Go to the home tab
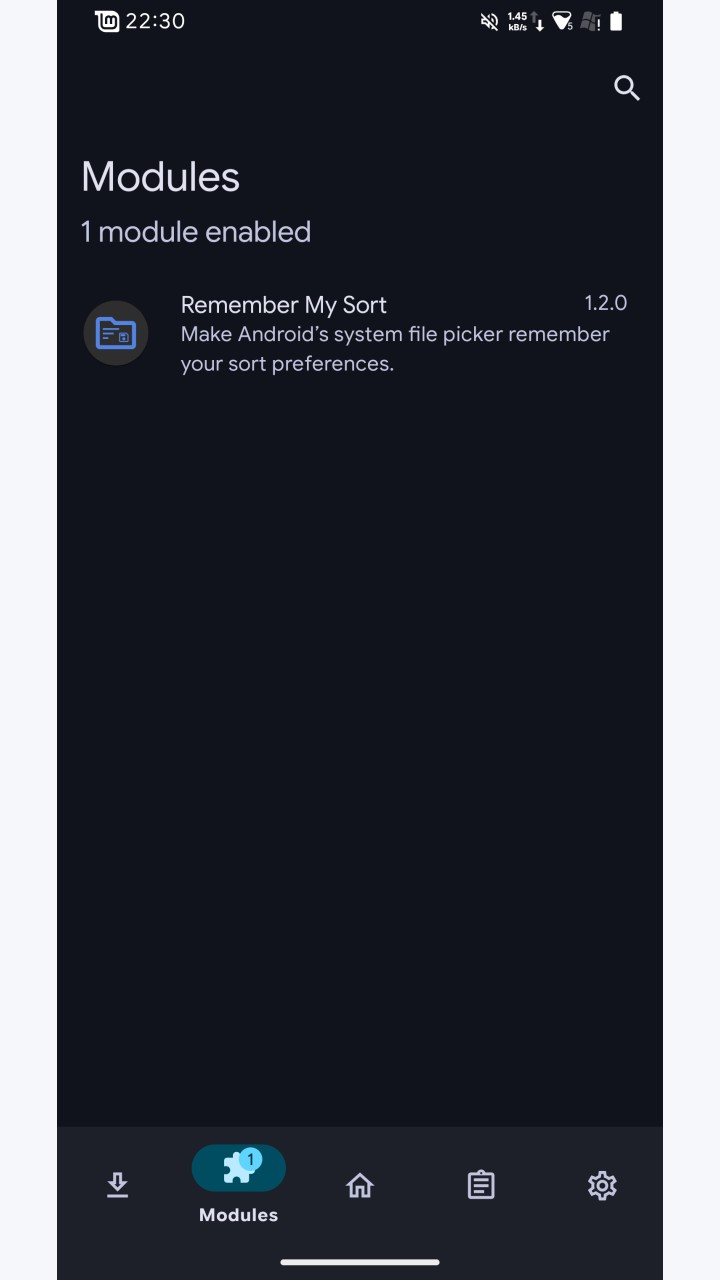This screenshot has height=1280, width=720. click(360, 1185)
